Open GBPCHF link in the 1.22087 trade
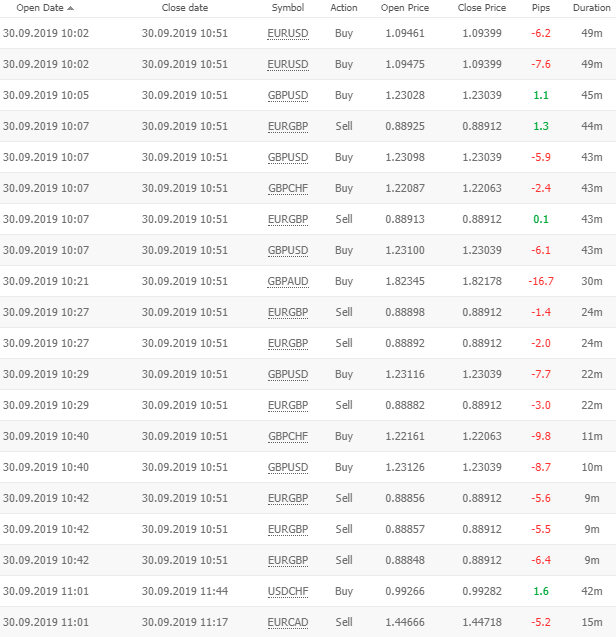616x637 pixels. [288, 188]
